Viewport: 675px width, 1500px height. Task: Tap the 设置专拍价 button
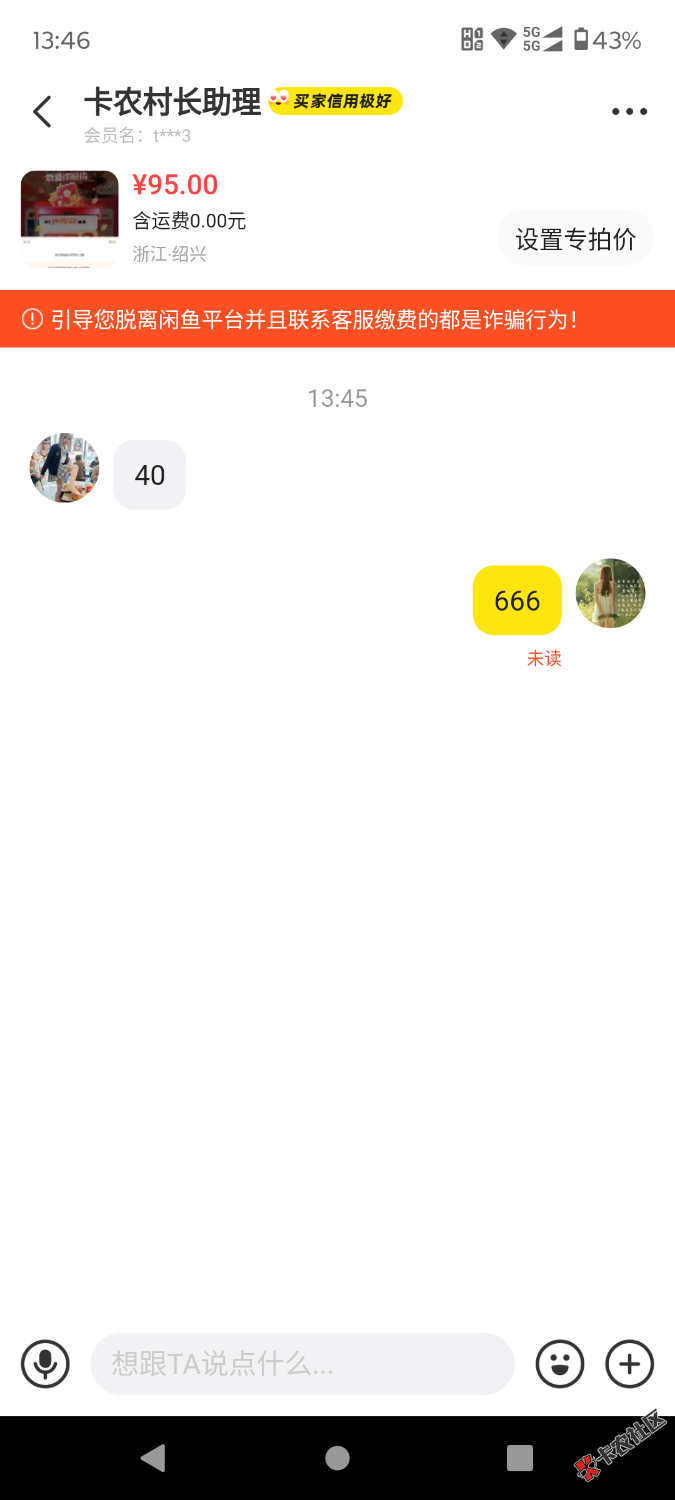click(x=575, y=239)
